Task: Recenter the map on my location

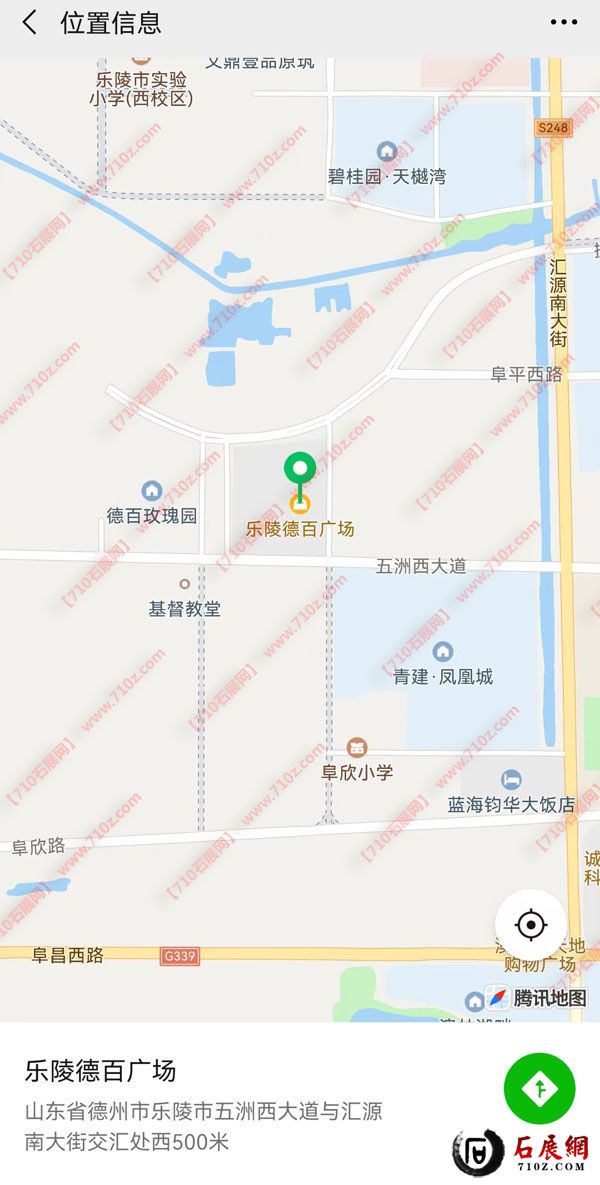Action: tap(530, 925)
